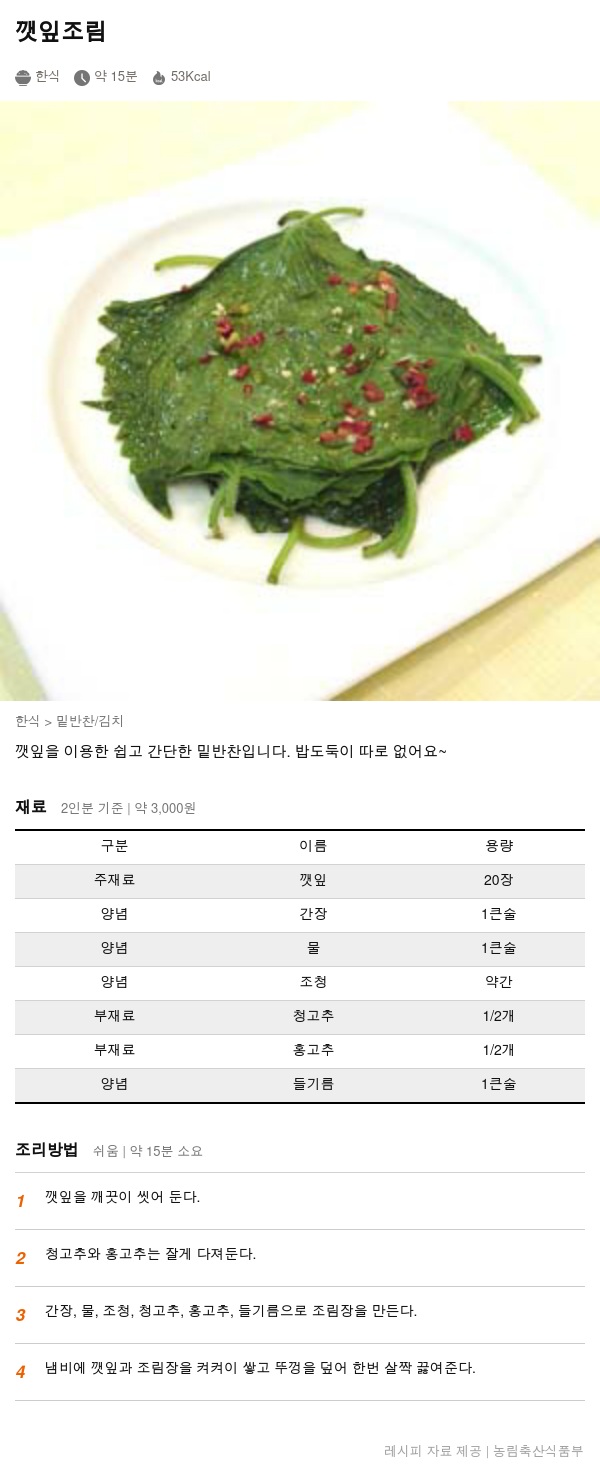Screen dimensions: 600x1476
Task: Open the 밑반찬/김치 breadcrumb category
Action: (90, 721)
